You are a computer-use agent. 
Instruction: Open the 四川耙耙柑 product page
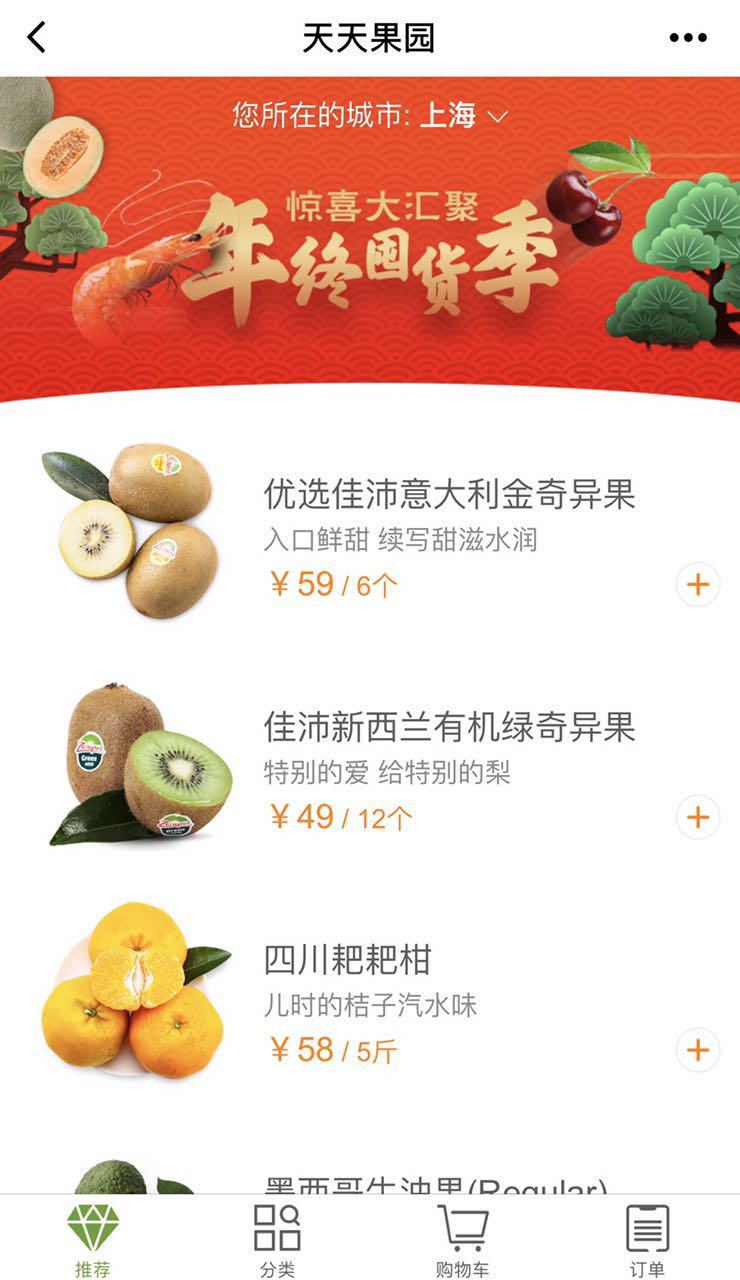347,960
